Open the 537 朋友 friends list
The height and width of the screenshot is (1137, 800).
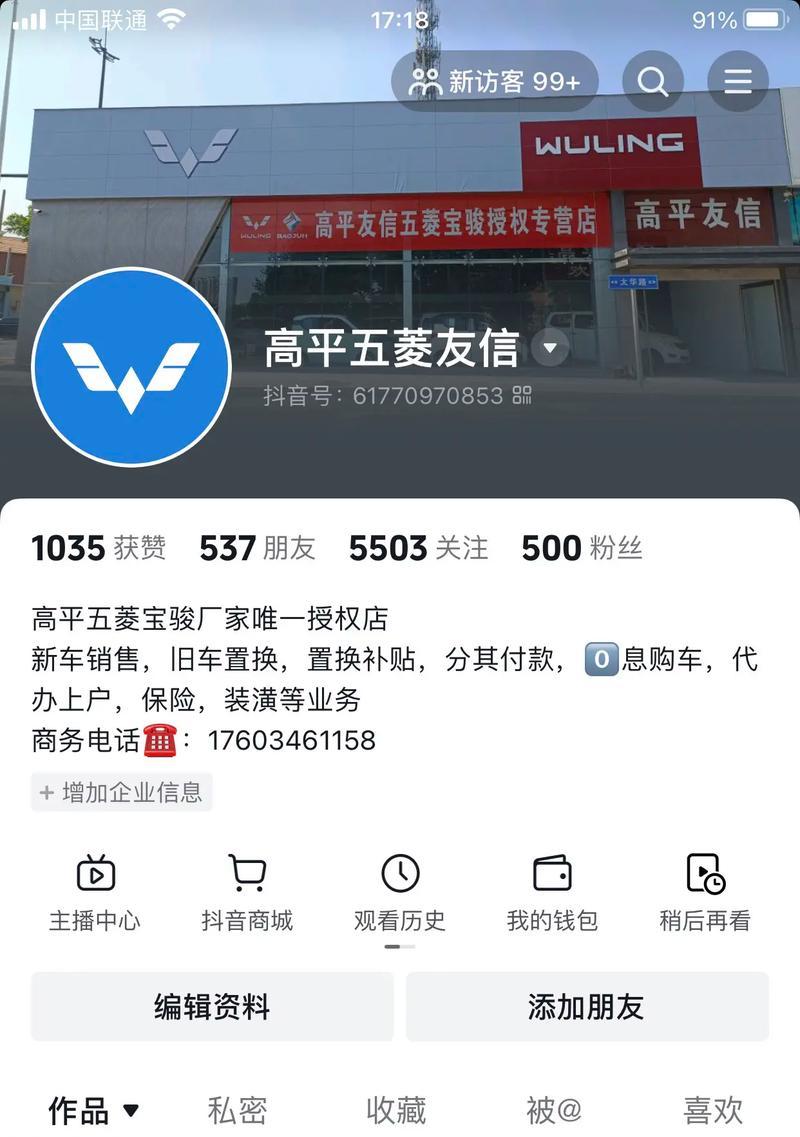257,548
